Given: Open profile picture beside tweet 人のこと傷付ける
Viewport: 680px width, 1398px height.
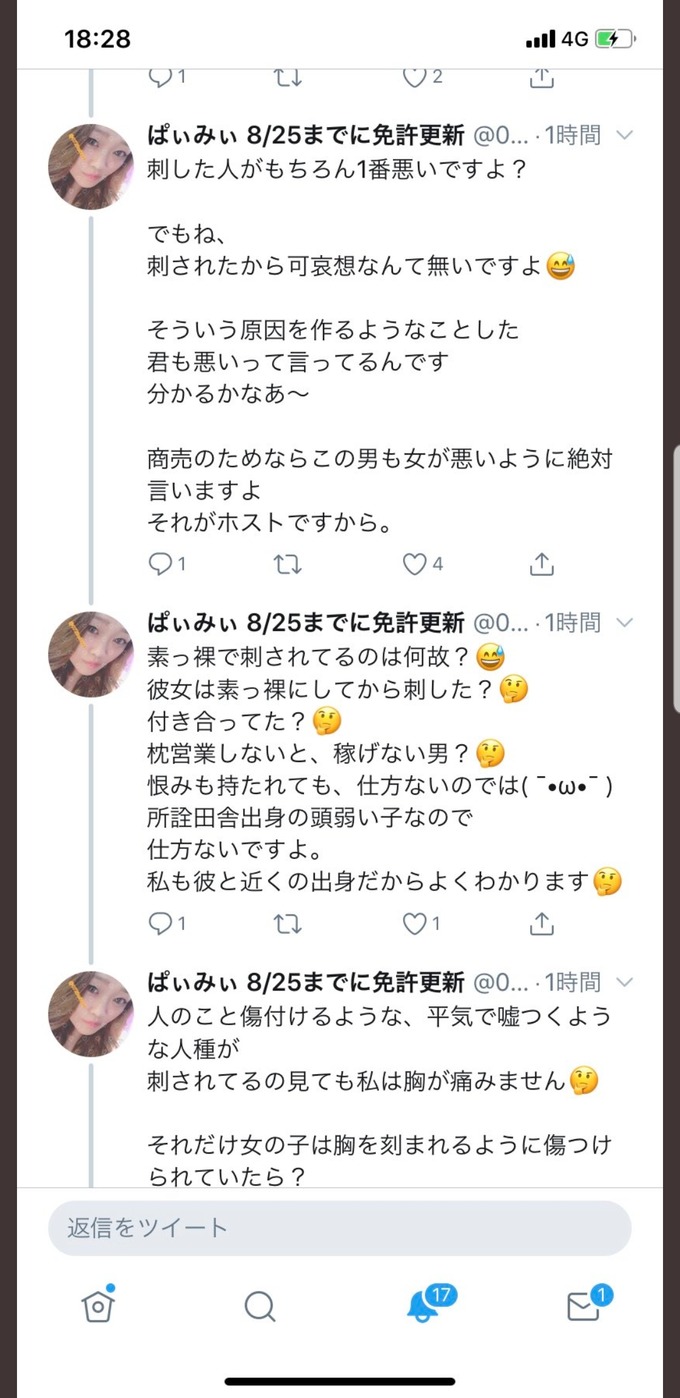Looking at the screenshot, I should point(91,1014).
